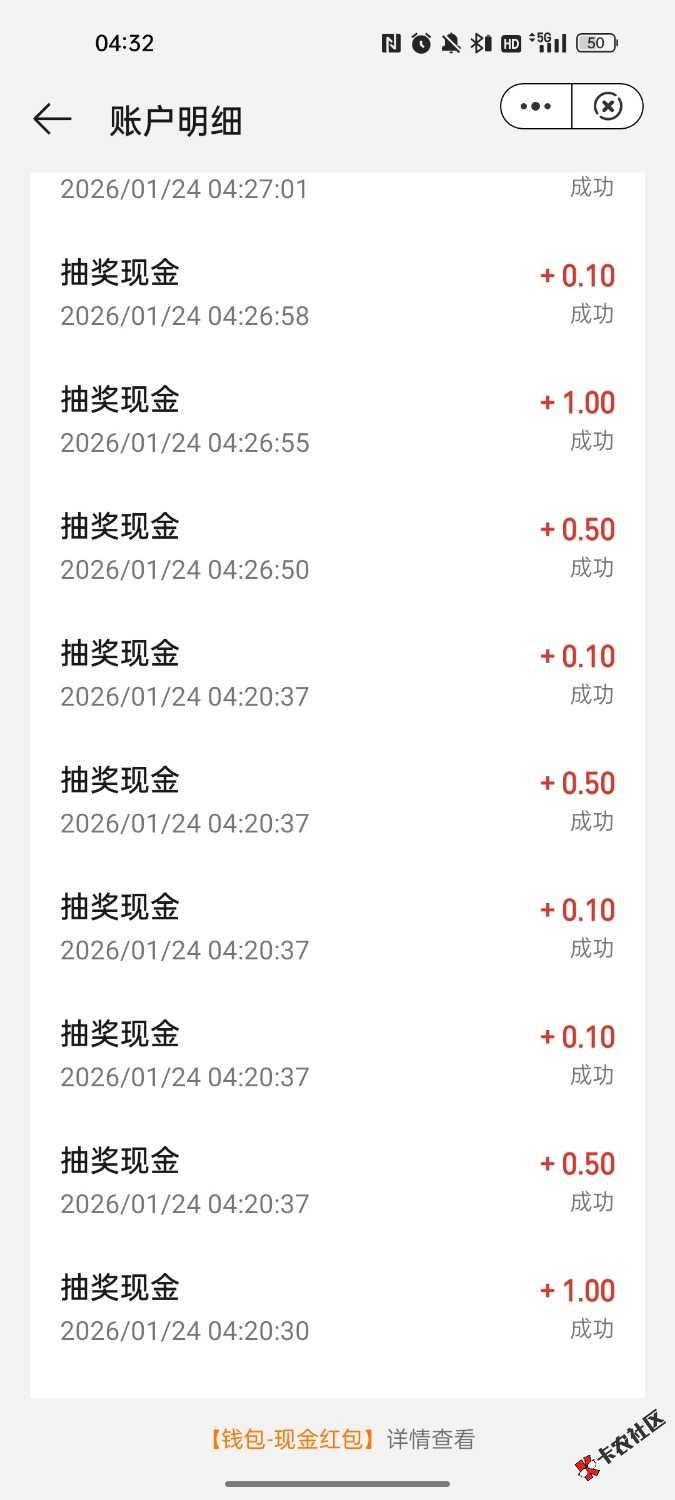Close the mini program
The image size is (675, 1500).
coord(607,107)
